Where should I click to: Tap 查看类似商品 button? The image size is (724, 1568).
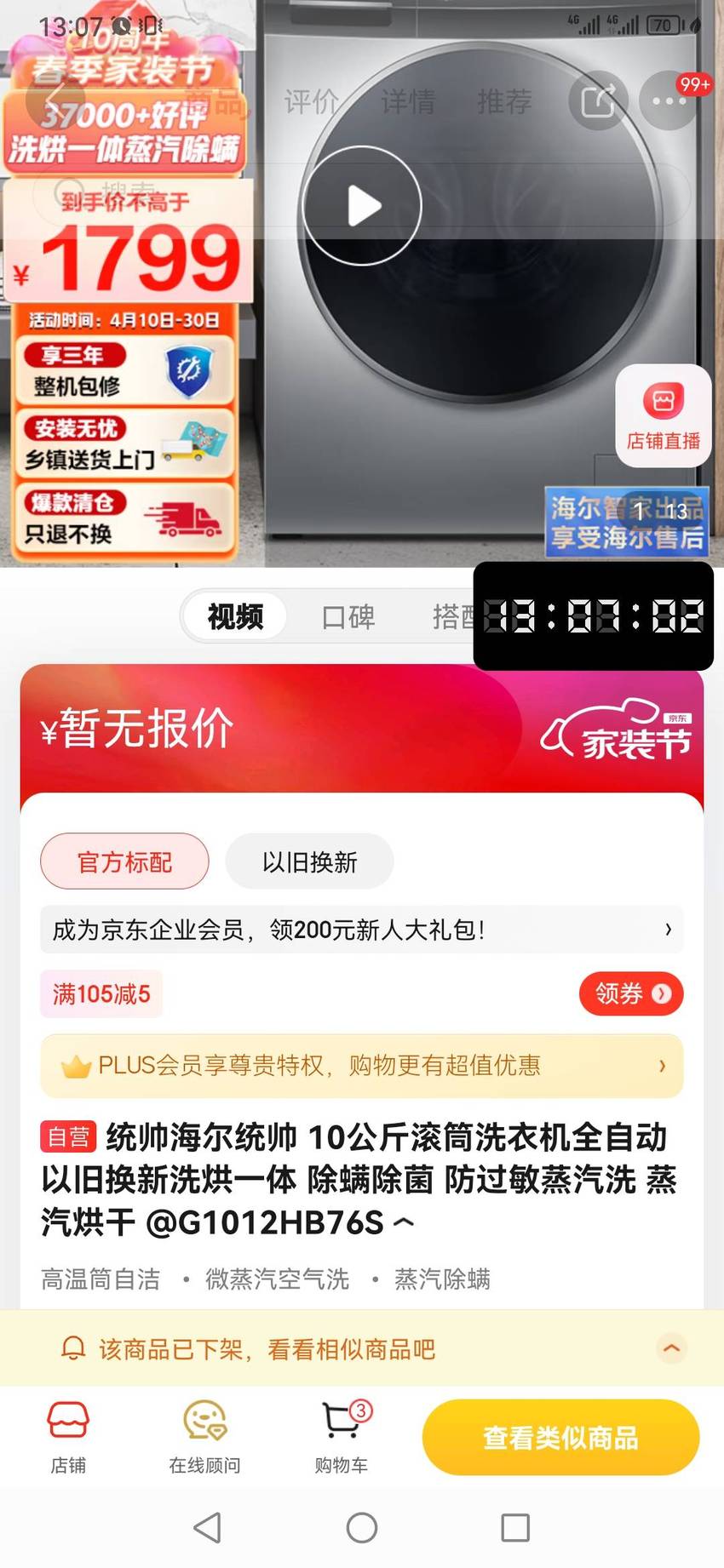(x=560, y=1438)
